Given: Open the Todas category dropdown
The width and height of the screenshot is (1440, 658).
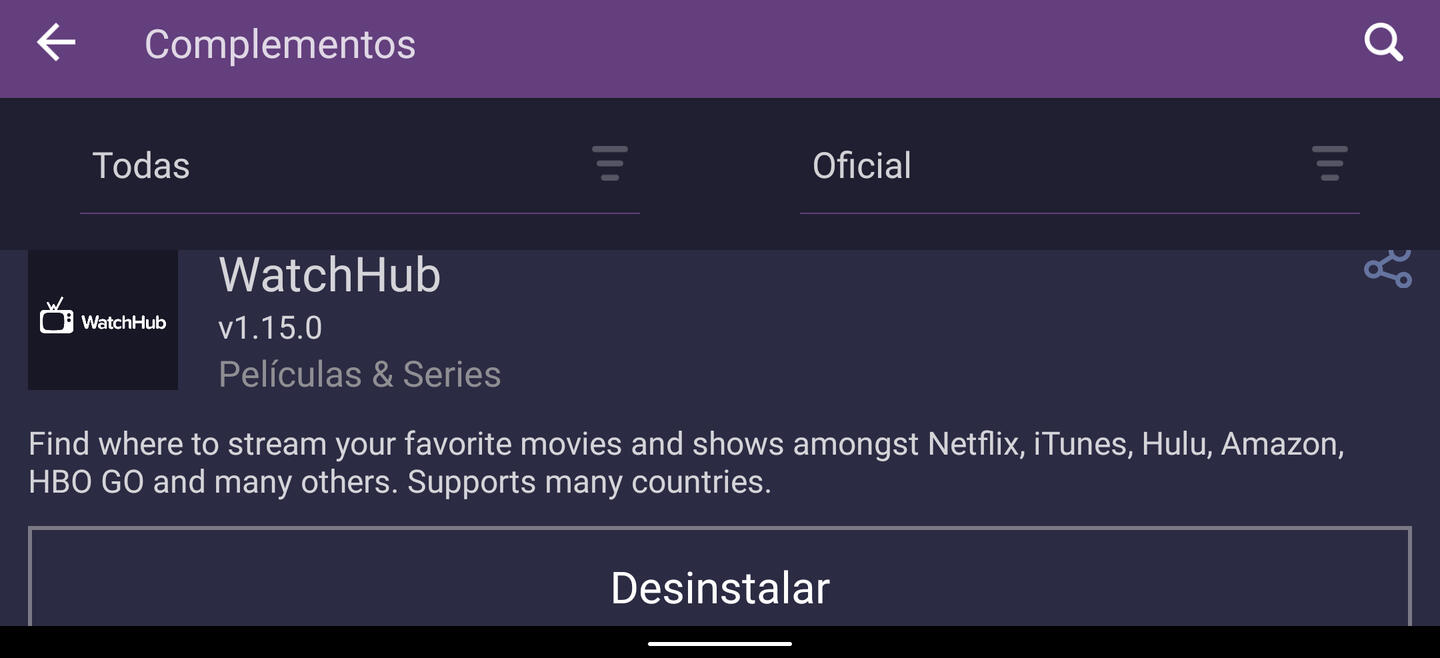Looking at the screenshot, I should coord(360,165).
